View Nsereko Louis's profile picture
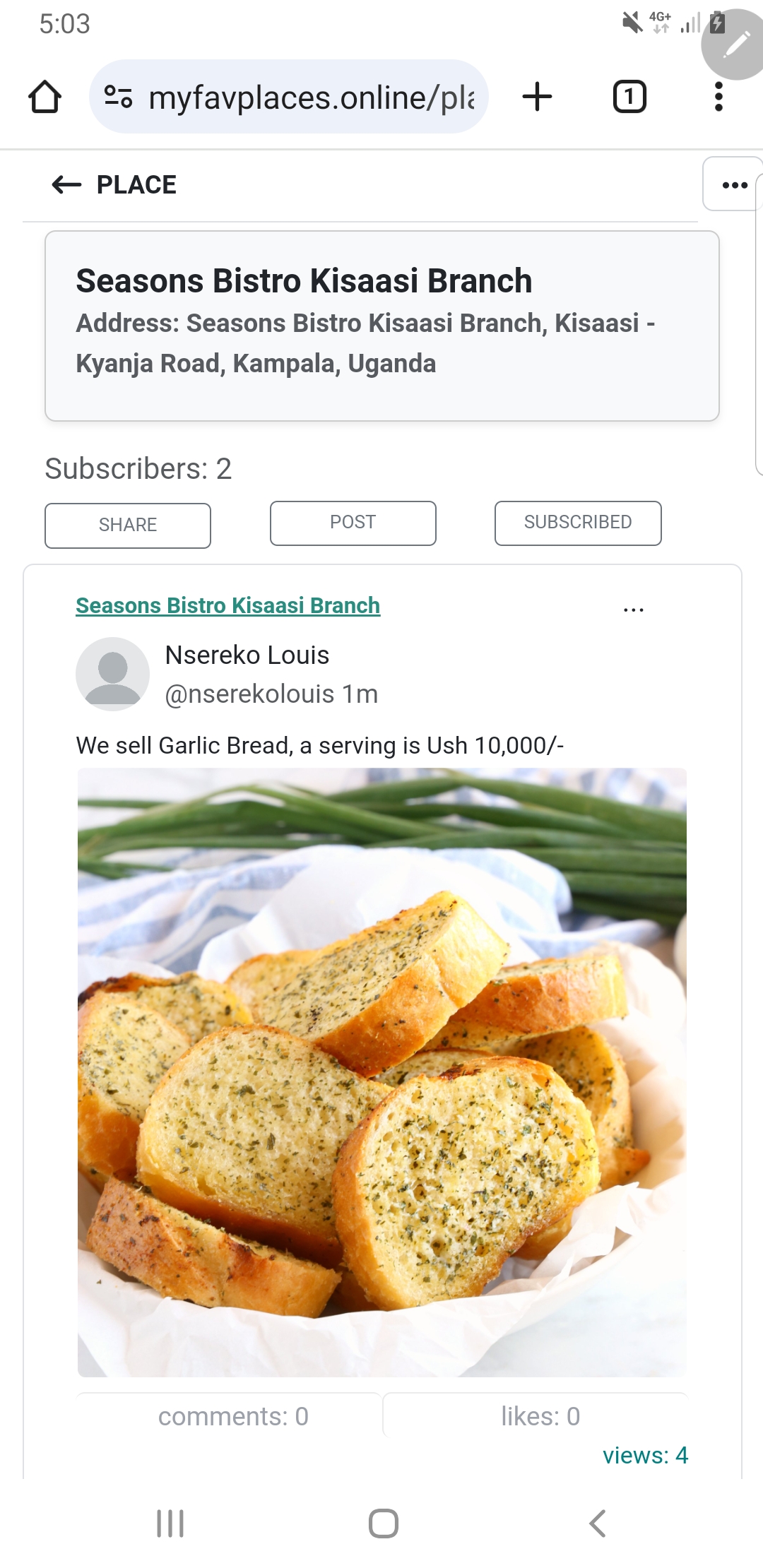Image resolution: width=763 pixels, height=1568 pixels. click(112, 674)
